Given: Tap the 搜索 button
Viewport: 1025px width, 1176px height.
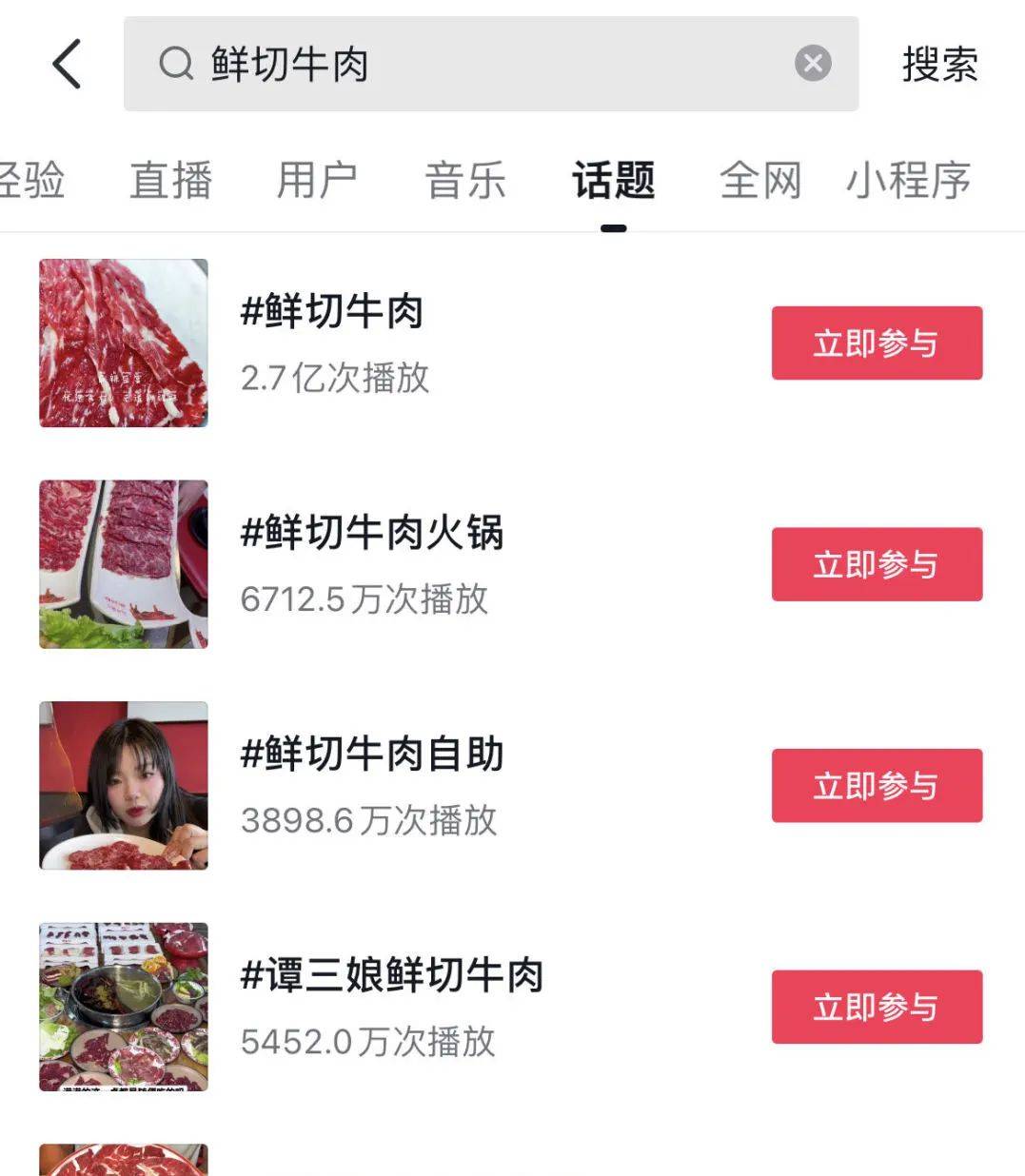Looking at the screenshot, I should (x=939, y=64).
